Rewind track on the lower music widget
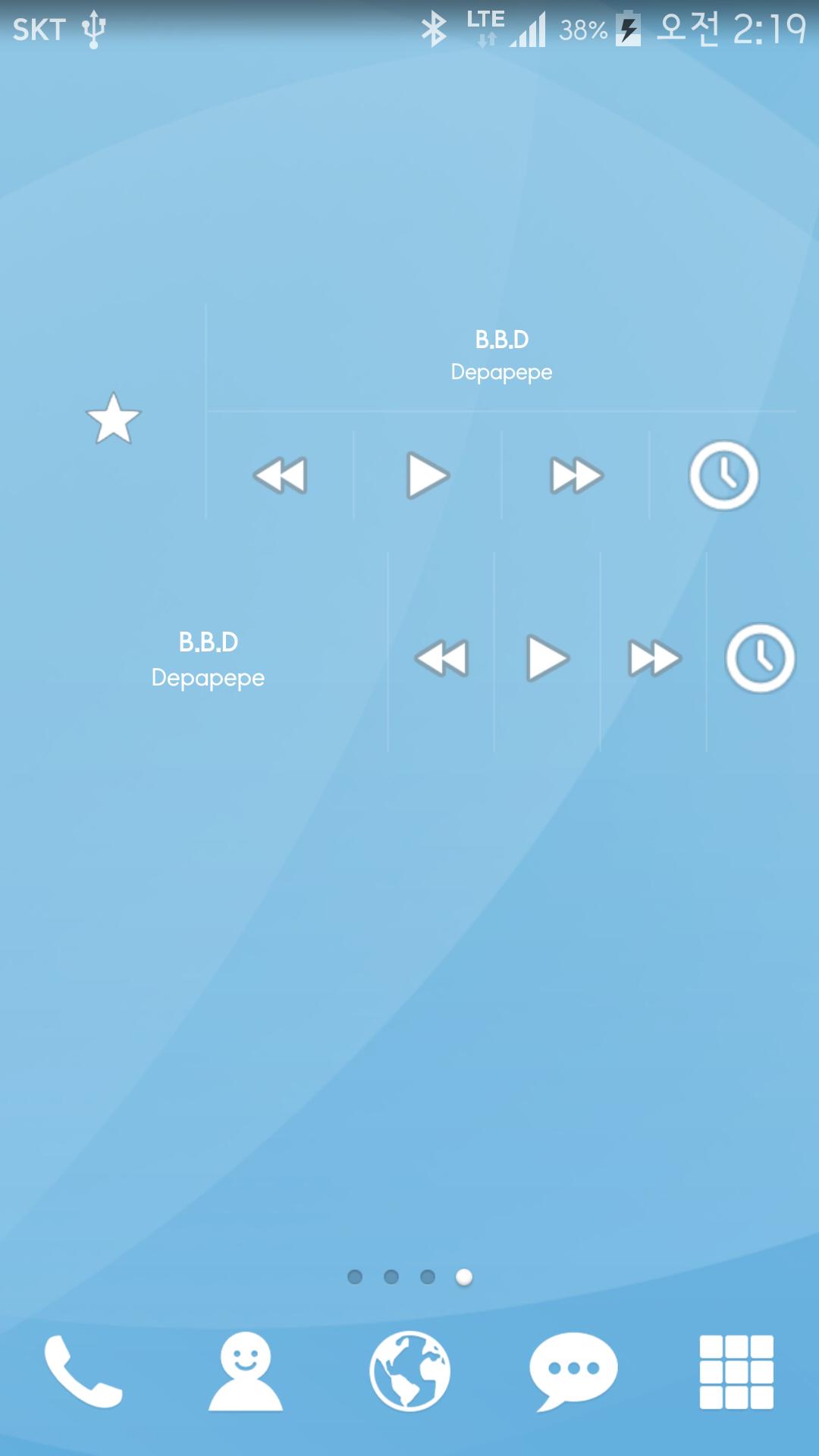Image resolution: width=819 pixels, height=1456 pixels. [x=442, y=658]
